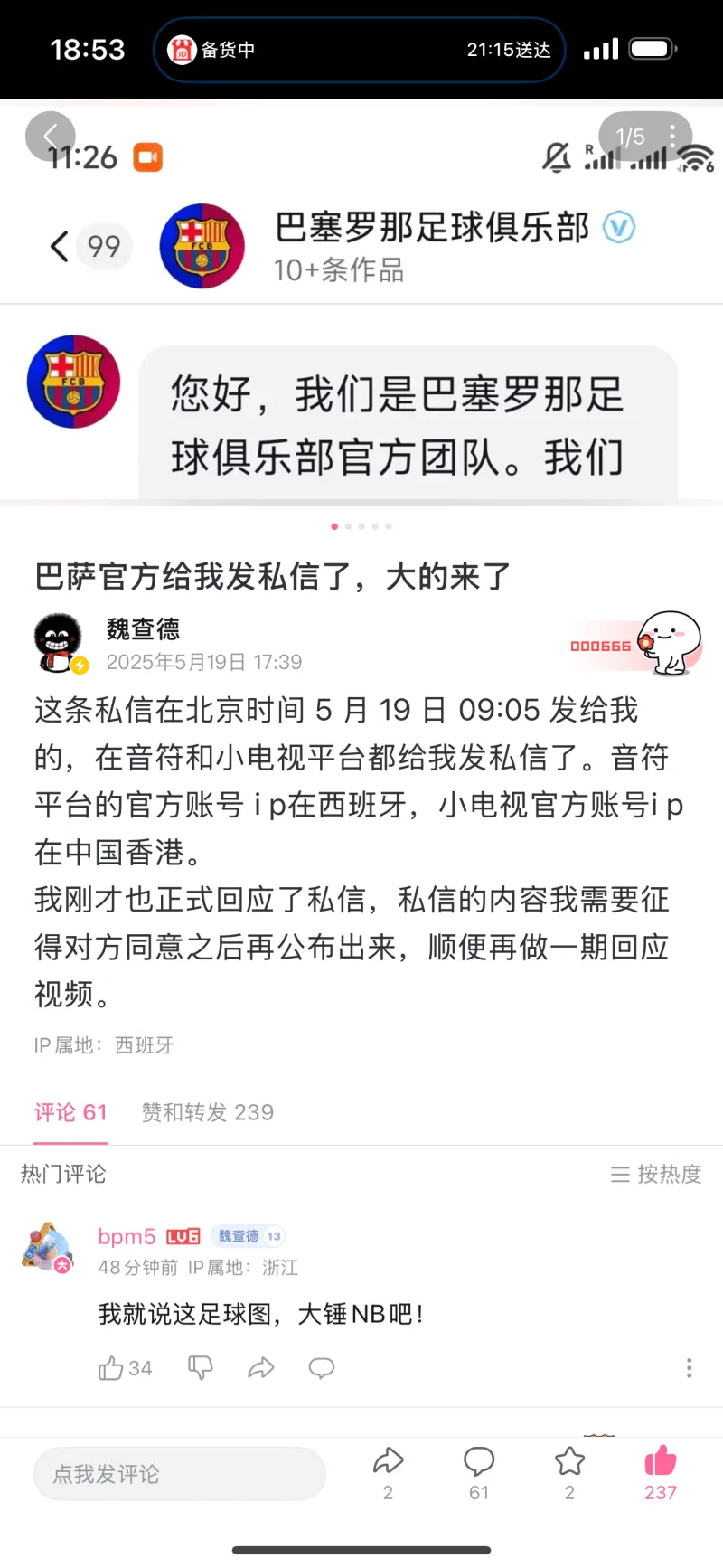Share bpm5's comment
This screenshot has width=723, height=1568.
point(261,1368)
